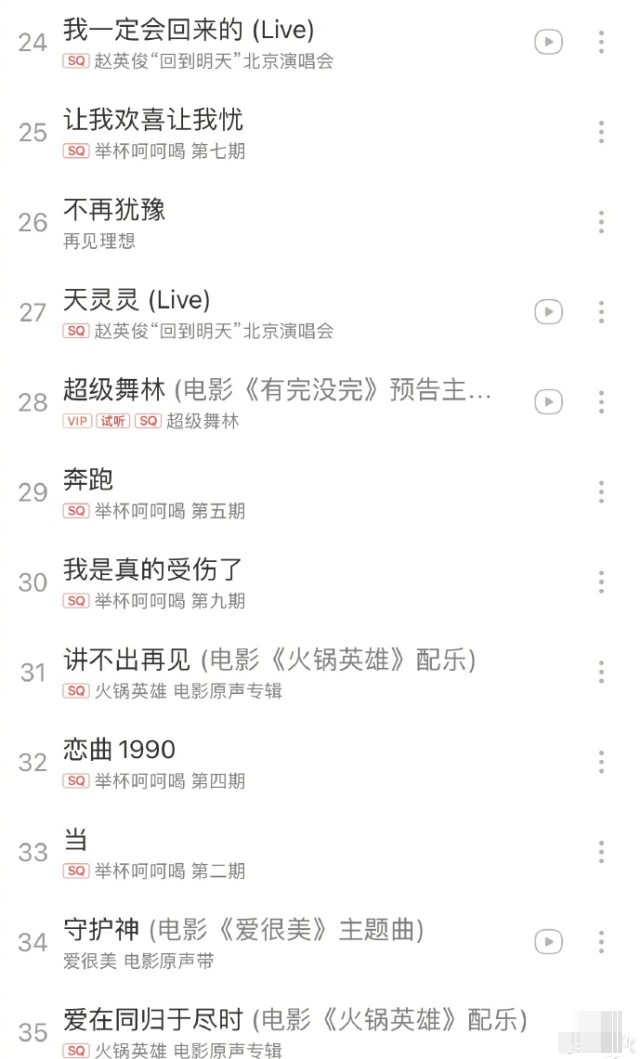
Task: Watch the video for 天灵灵 (Live)
Action: tap(548, 312)
